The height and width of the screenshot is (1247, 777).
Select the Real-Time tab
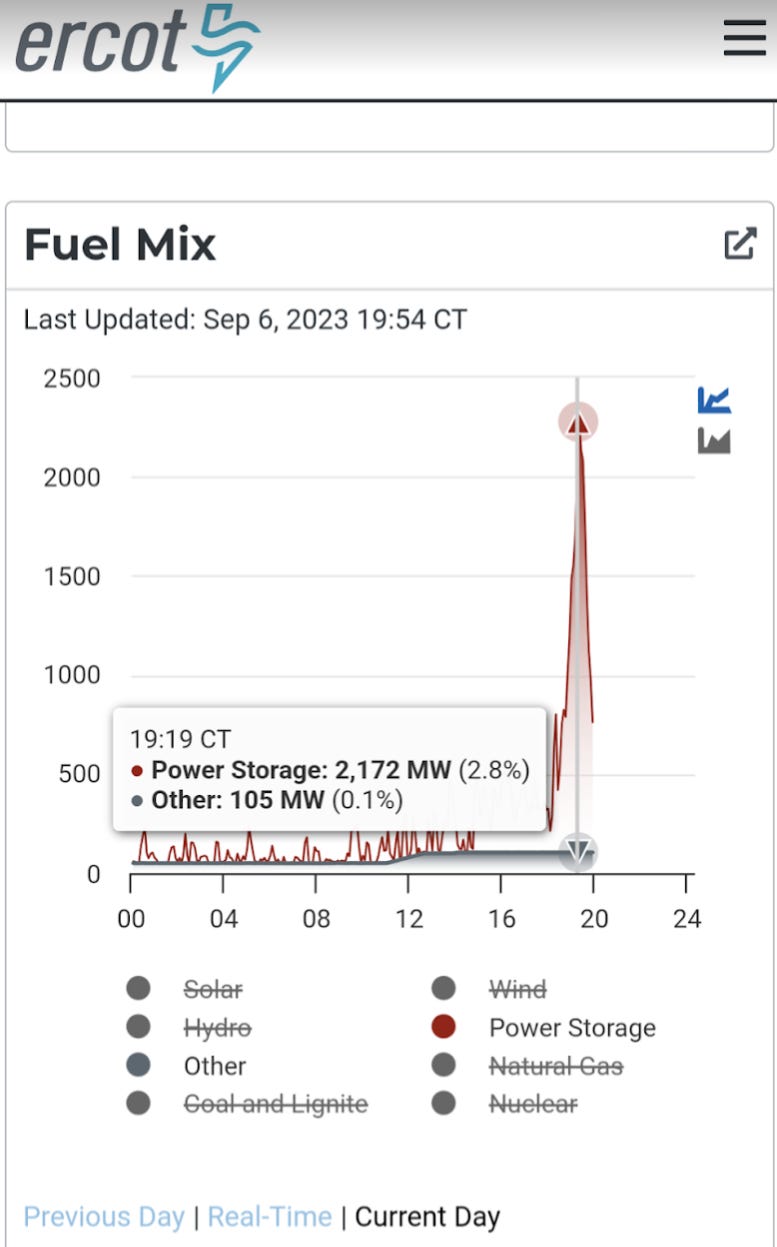[x=270, y=1216]
